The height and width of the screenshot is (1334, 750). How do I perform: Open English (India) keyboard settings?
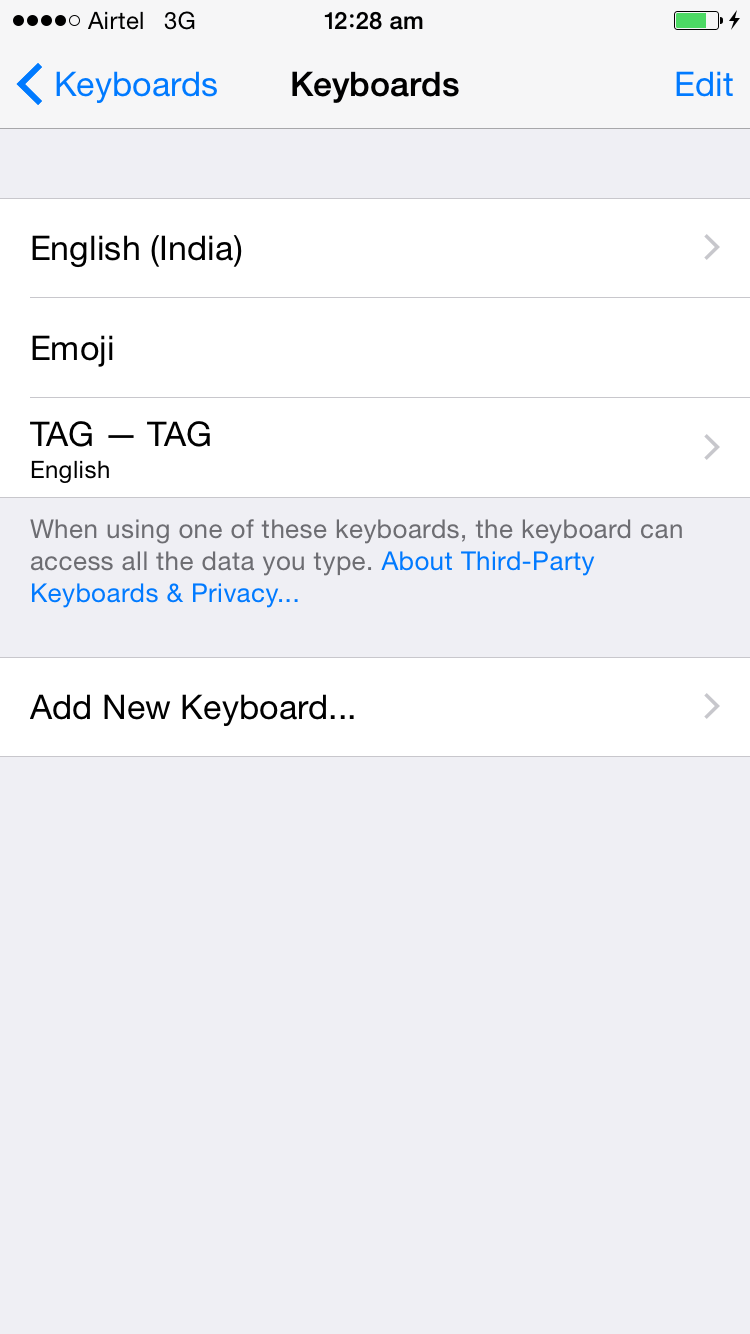[x=375, y=248]
